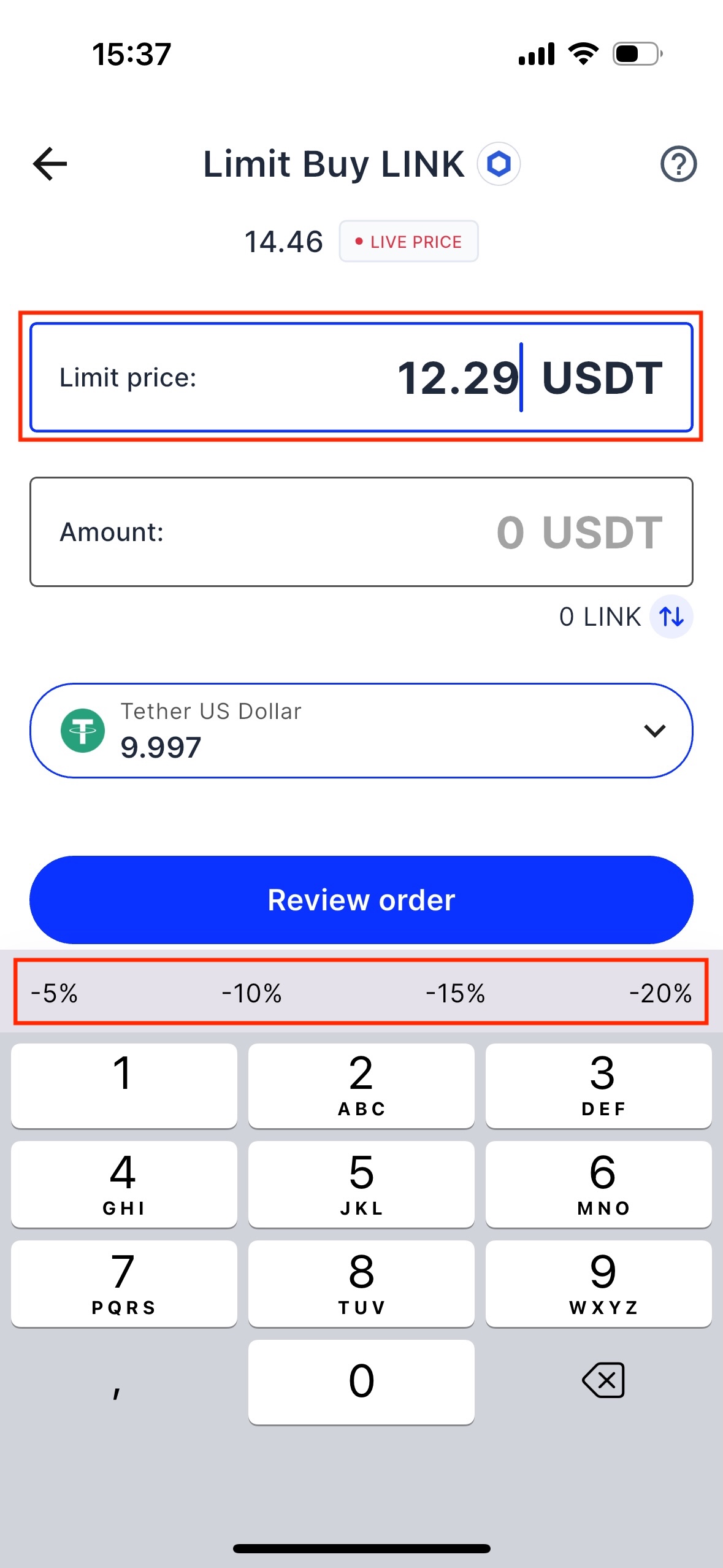Go back with the arrow icon
This screenshot has width=723, height=1568.
click(x=50, y=164)
